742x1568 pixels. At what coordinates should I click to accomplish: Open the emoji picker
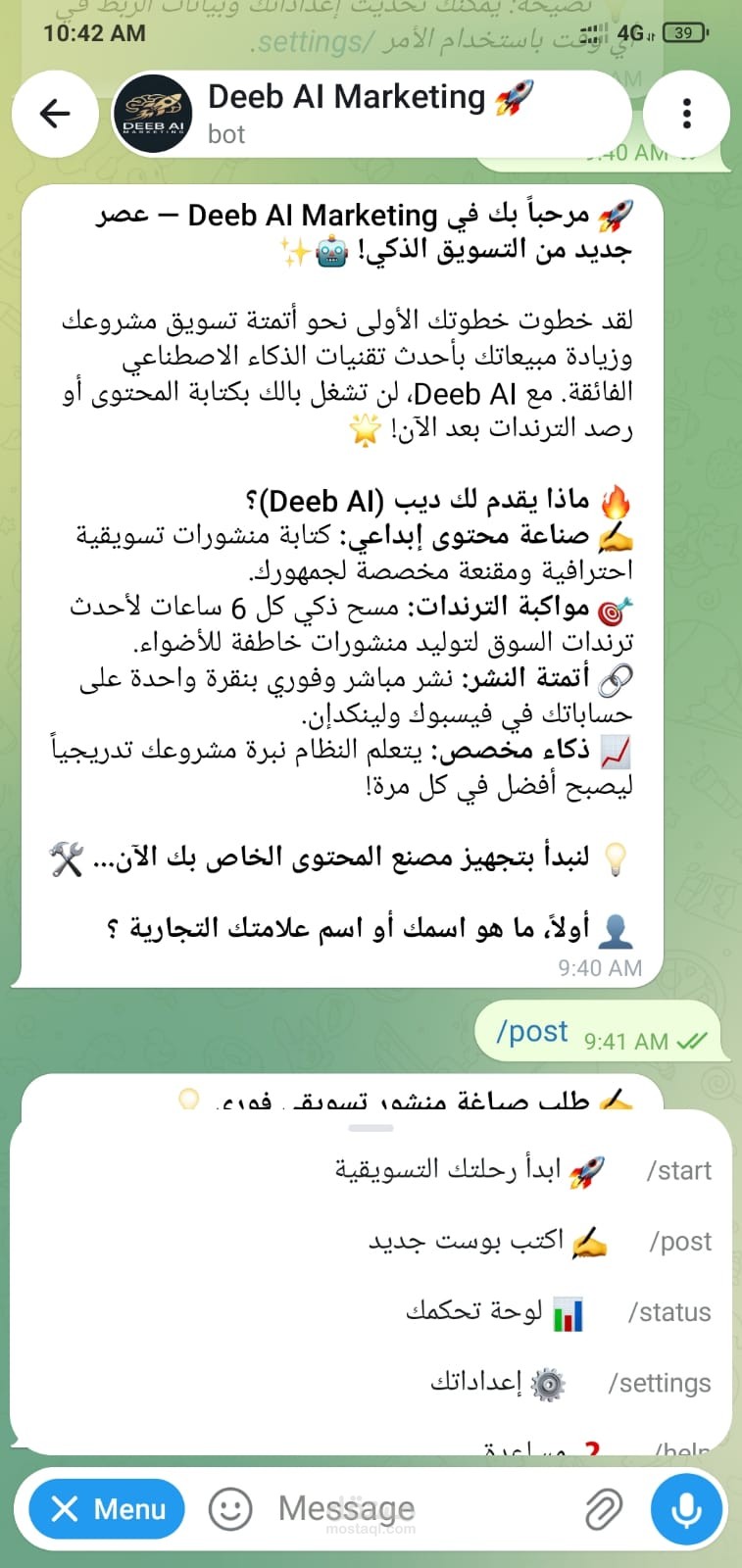pyautogui.click(x=230, y=1509)
